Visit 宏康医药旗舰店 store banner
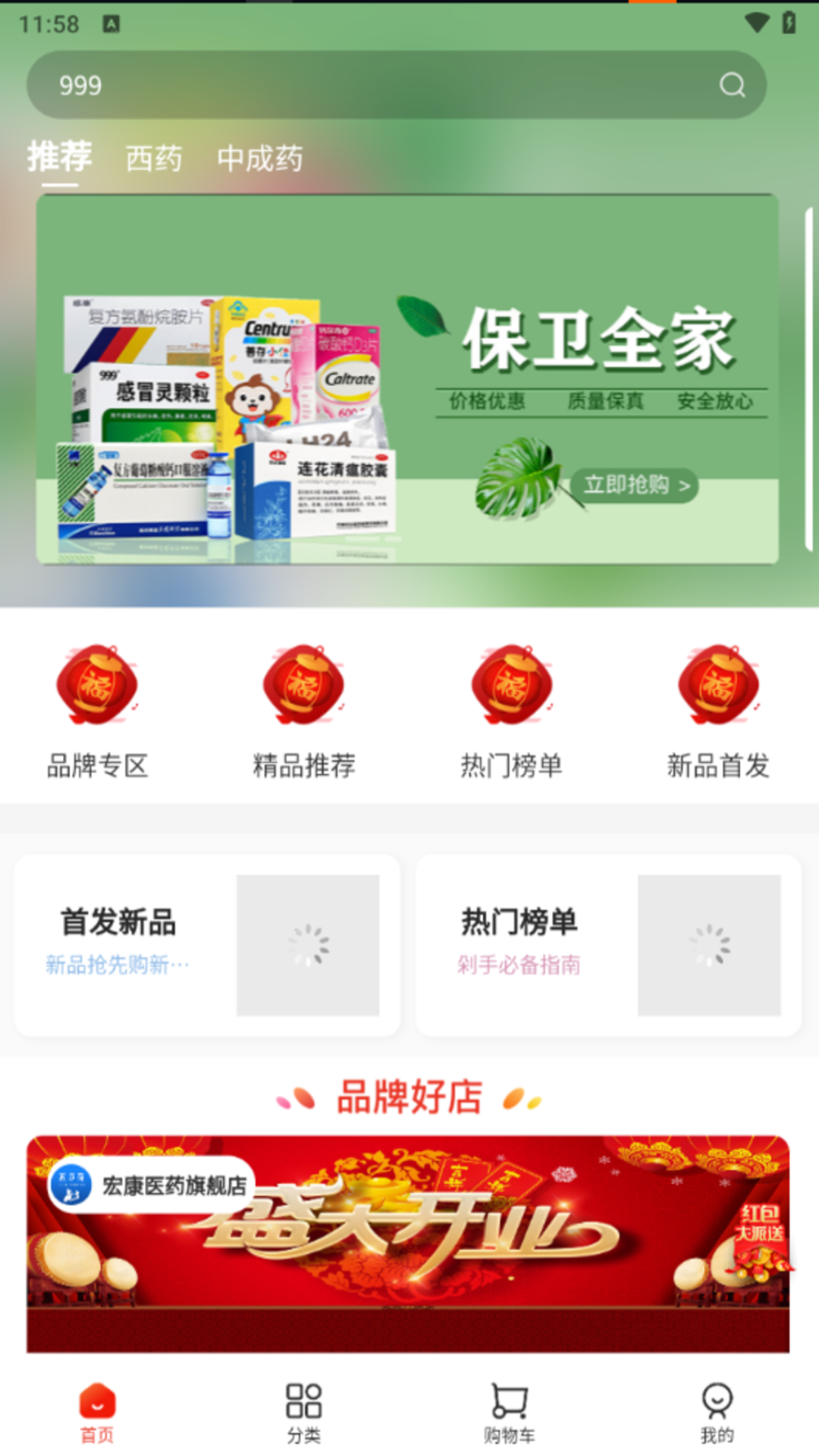 (x=408, y=1244)
